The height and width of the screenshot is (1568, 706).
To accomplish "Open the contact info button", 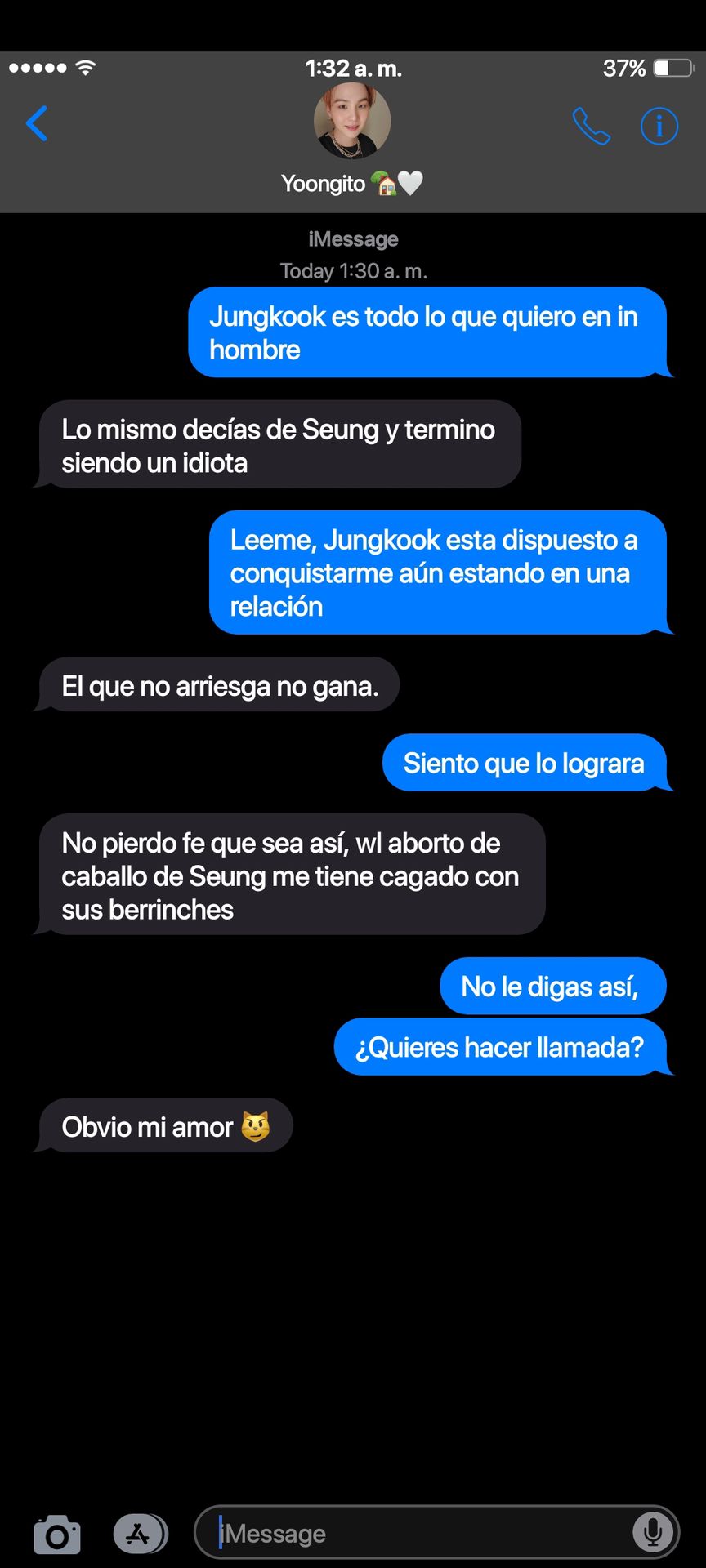I will [659, 126].
